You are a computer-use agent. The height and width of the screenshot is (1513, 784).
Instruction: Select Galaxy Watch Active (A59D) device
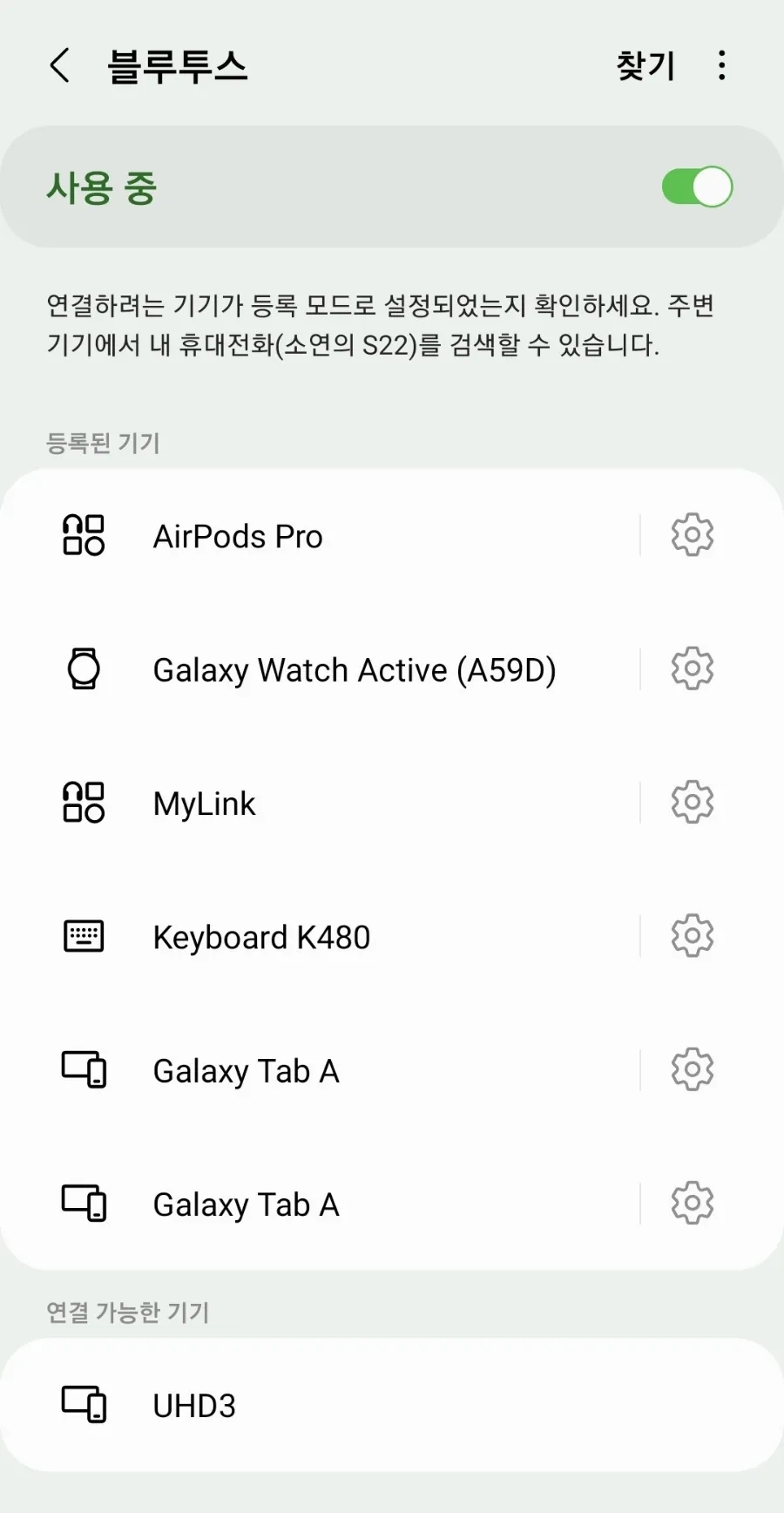pos(321,669)
